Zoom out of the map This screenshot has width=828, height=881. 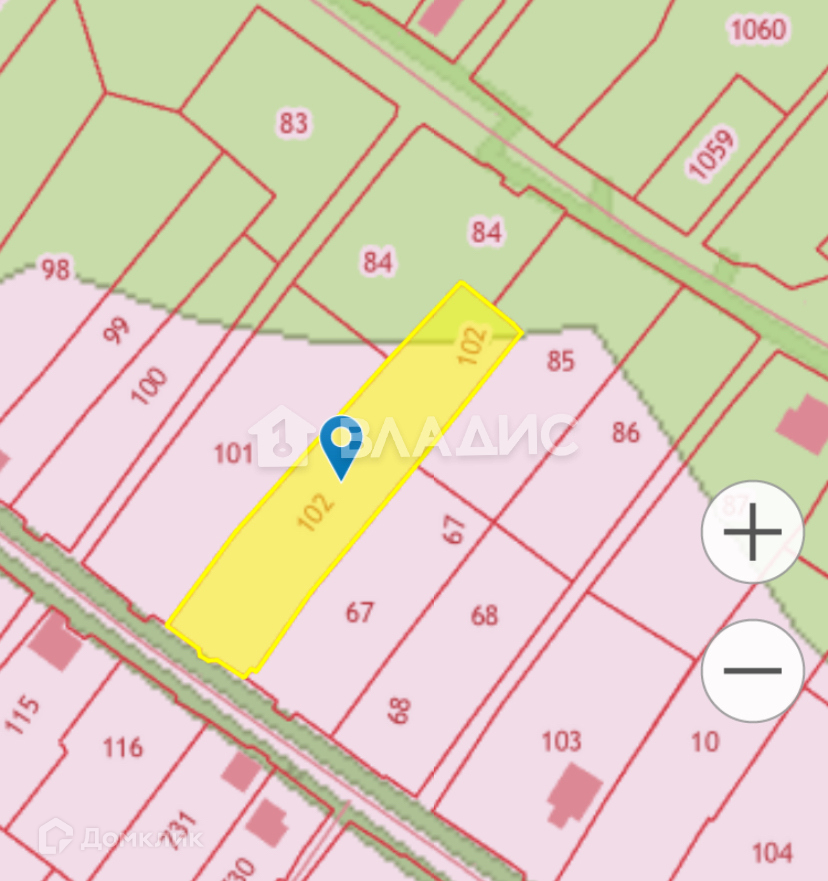click(752, 670)
